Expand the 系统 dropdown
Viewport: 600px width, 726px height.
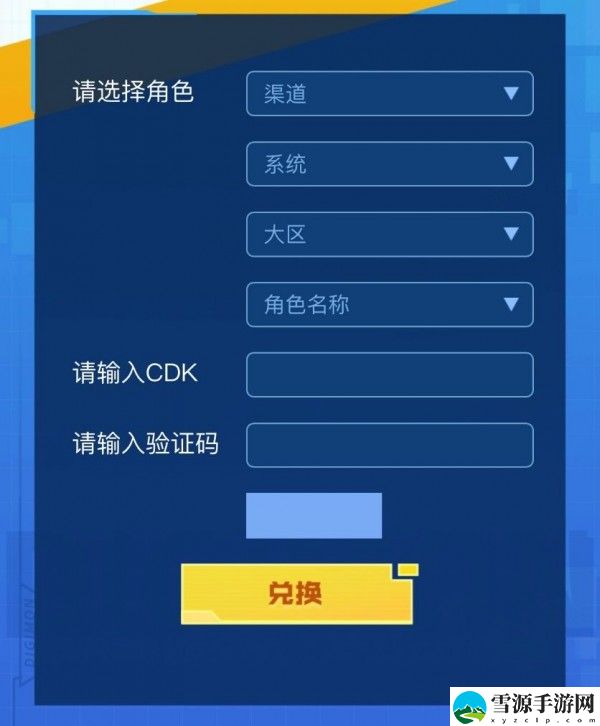point(389,164)
